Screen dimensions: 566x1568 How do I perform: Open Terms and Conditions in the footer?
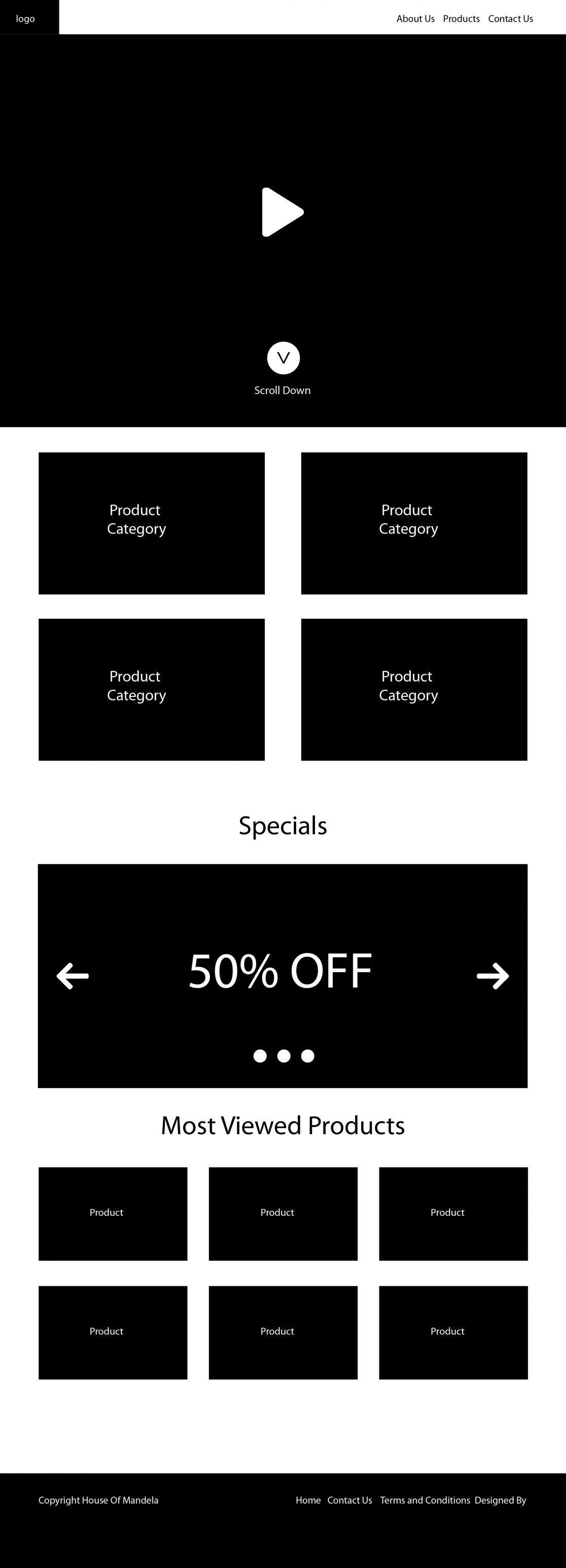point(424,1501)
